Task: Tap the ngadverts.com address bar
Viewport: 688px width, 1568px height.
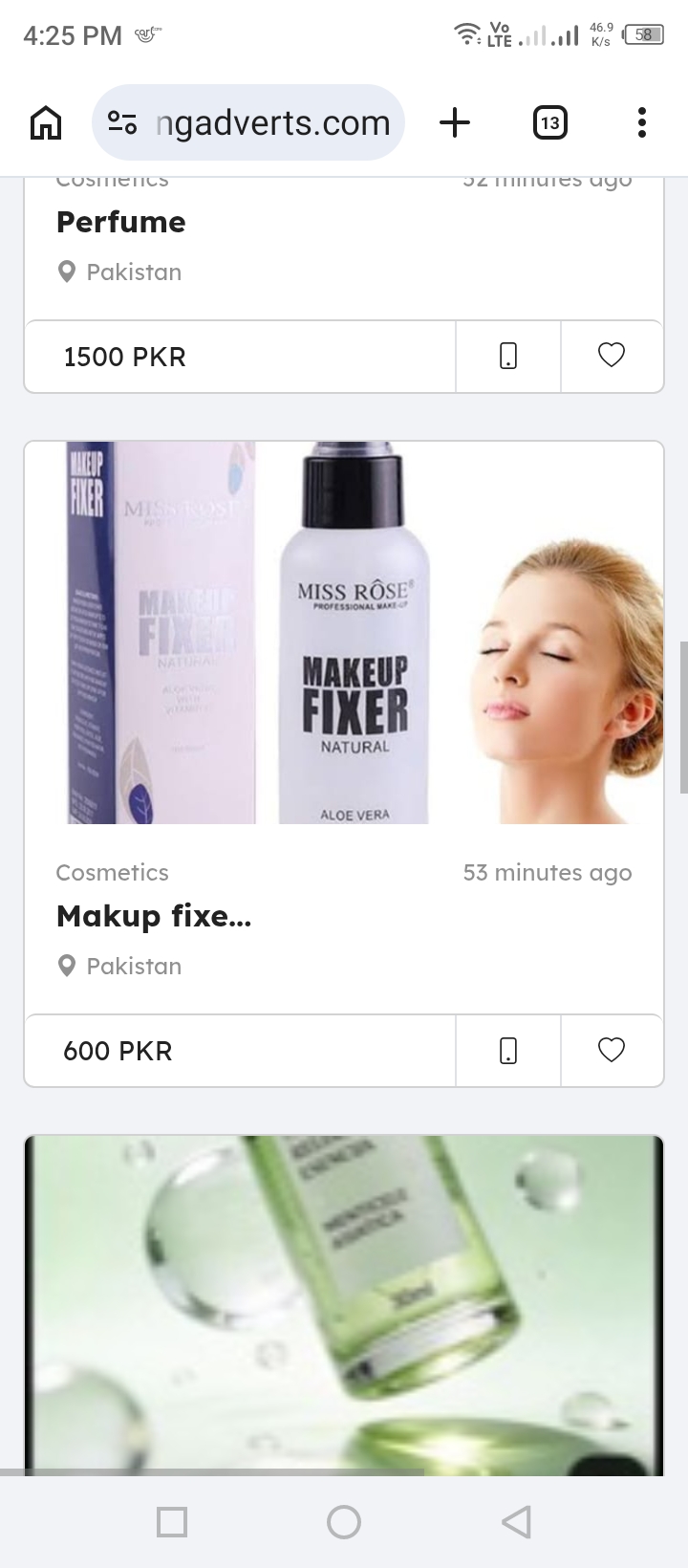Action: [x=248, y=122]
